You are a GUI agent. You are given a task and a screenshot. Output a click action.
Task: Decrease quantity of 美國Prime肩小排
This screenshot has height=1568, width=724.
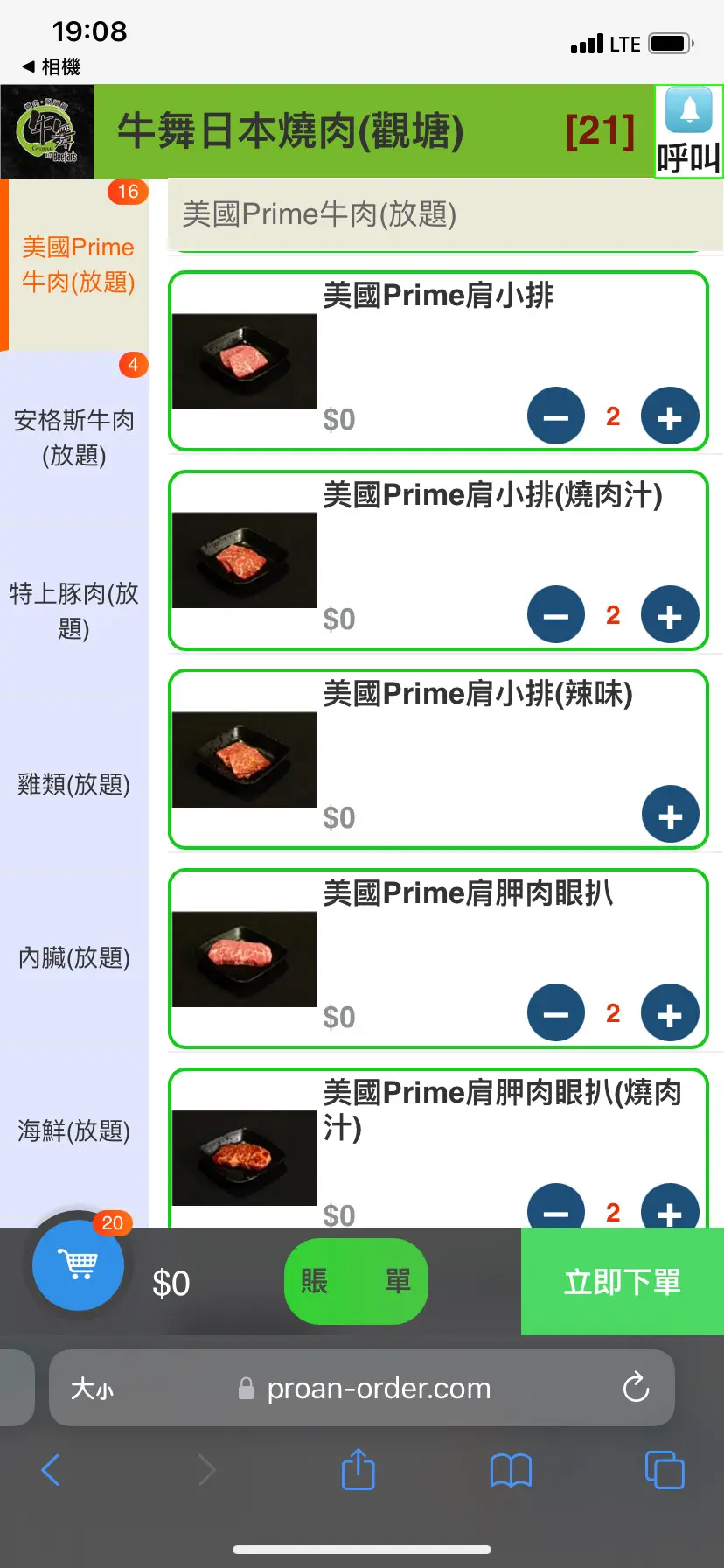[556, 416]
